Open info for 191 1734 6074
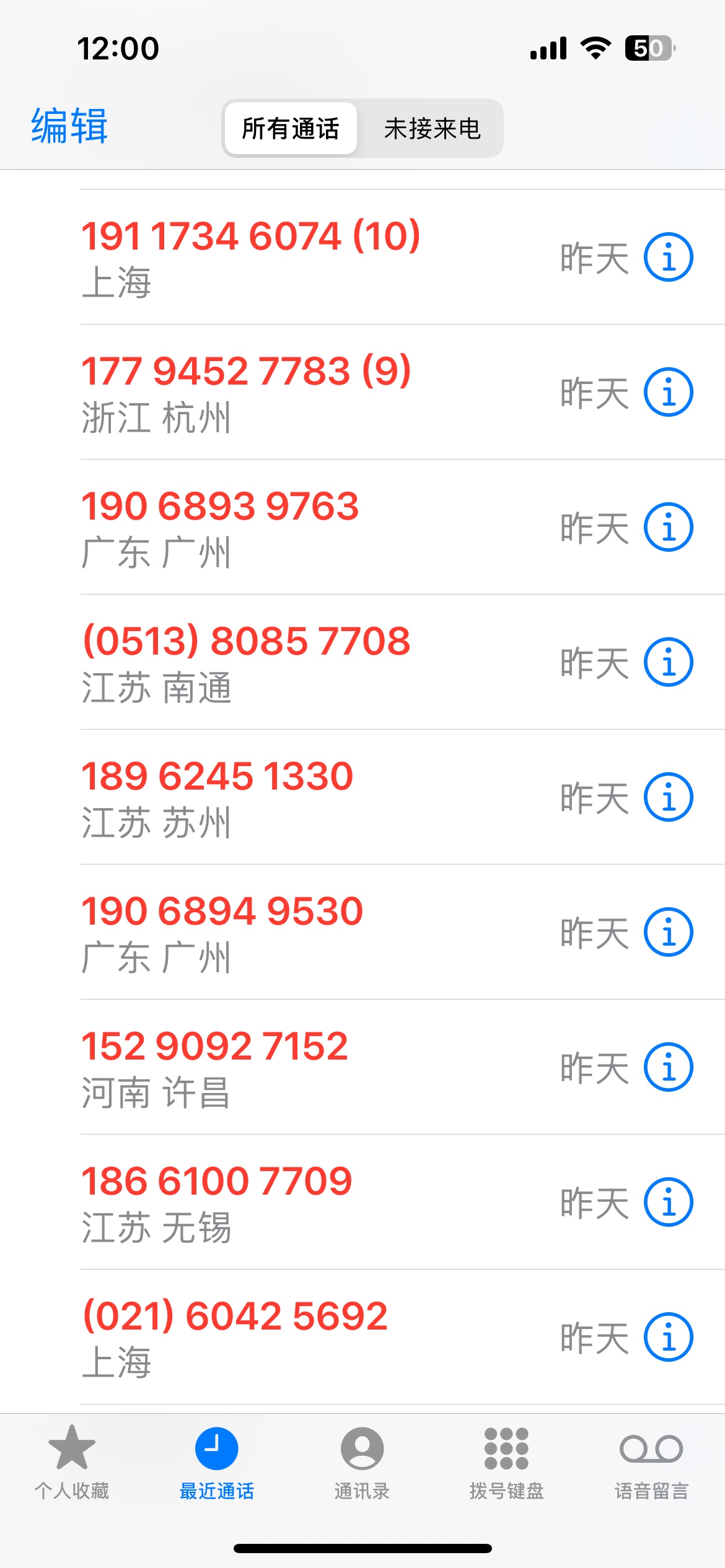725x1568 pixels. pyautogui.click(x=668, y=257)
